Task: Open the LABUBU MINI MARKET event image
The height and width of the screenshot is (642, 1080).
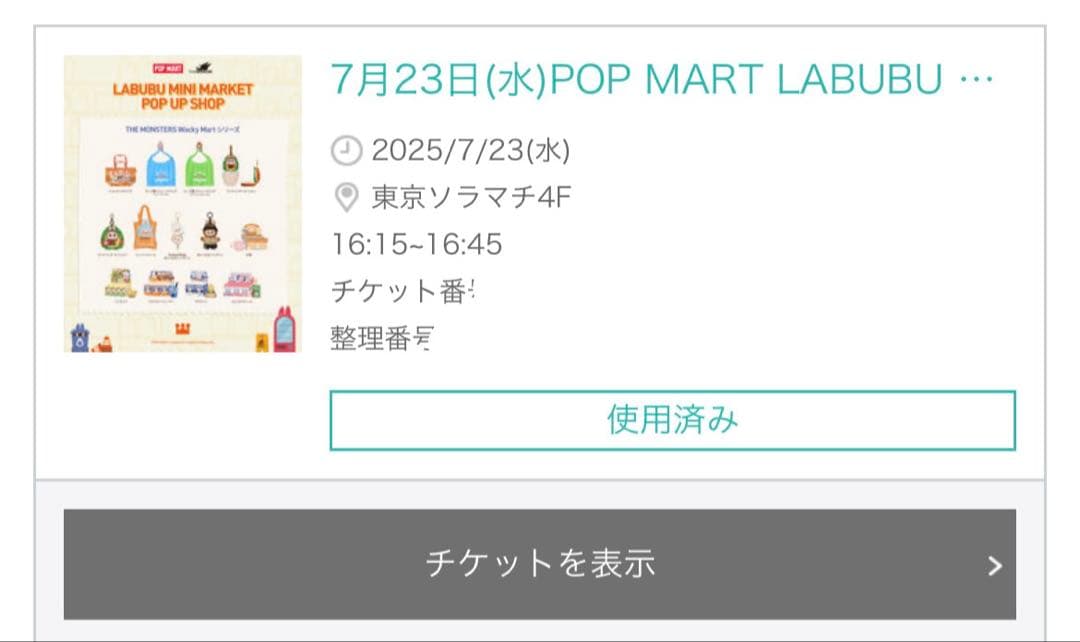Action: pos(182,204)
